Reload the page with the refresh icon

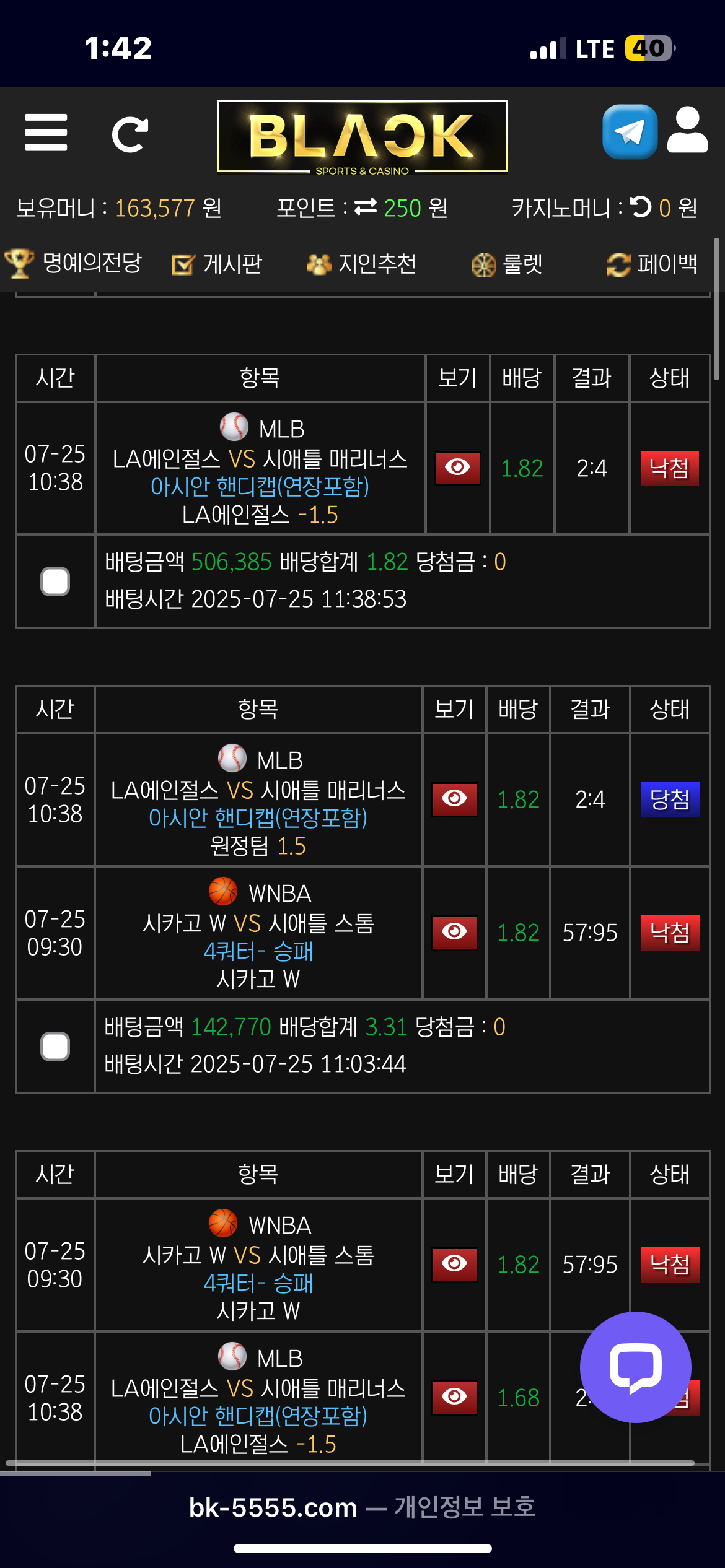(130, 134)
